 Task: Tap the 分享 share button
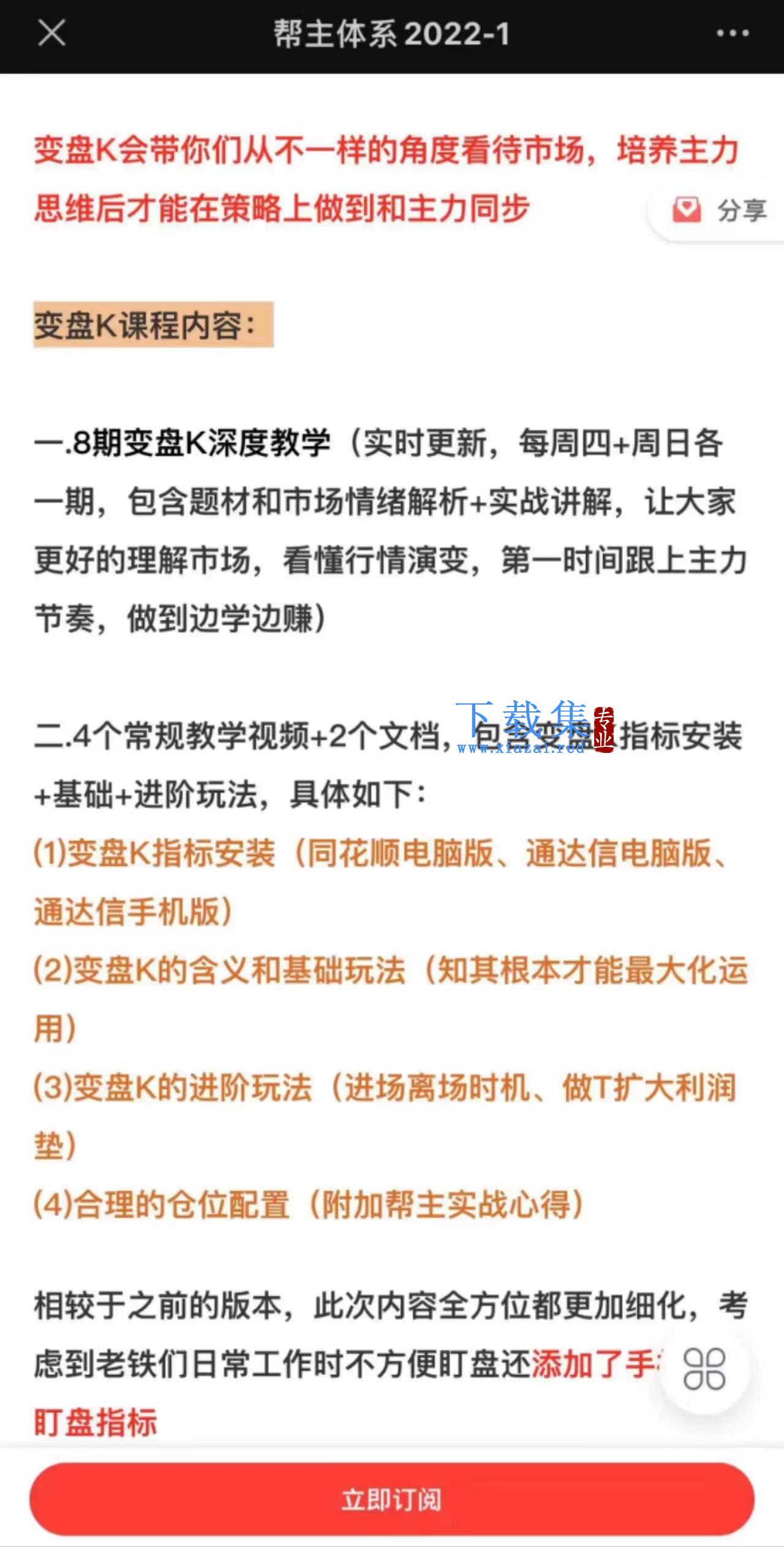[x=718, y=211]
